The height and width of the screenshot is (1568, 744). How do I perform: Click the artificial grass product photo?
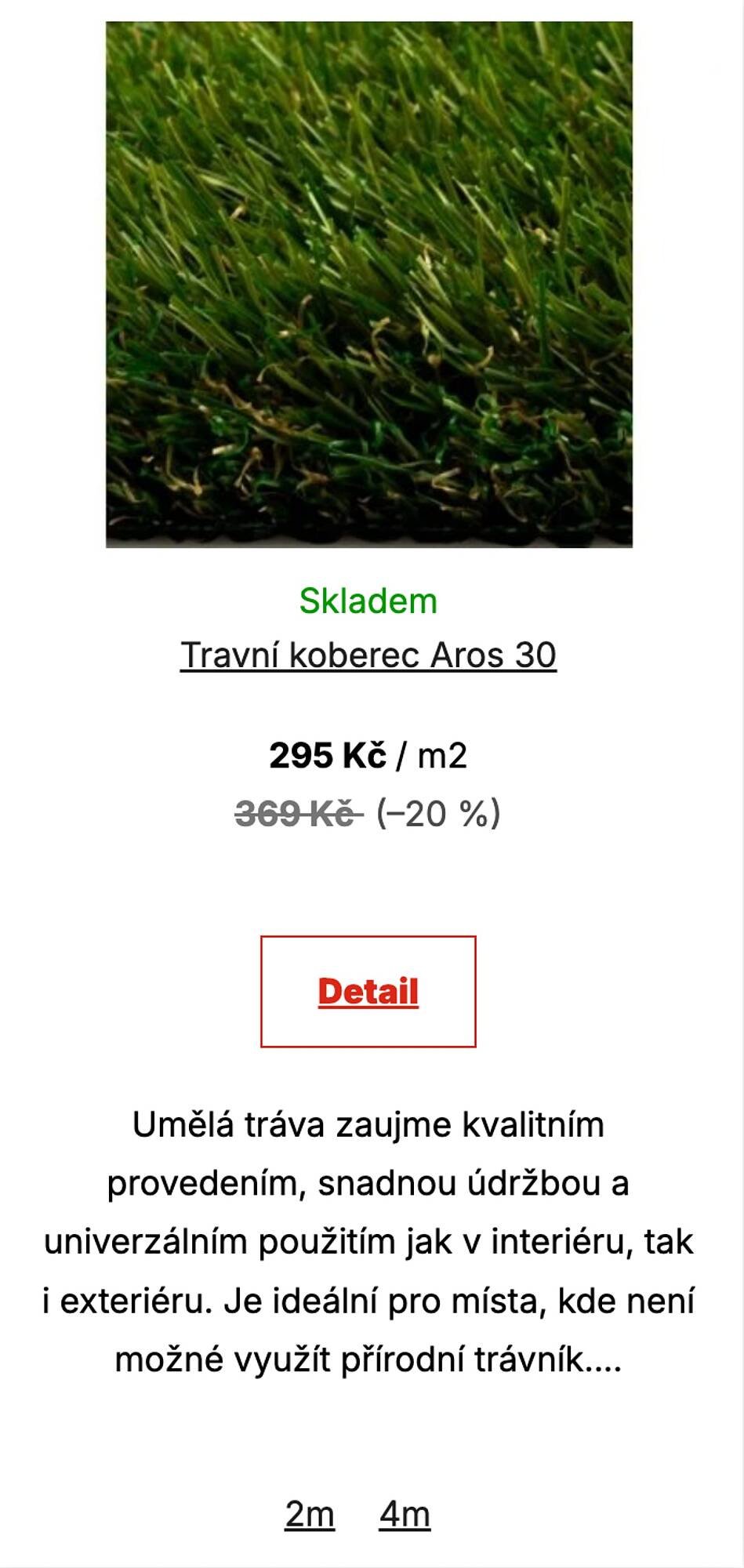pos(368,282)
